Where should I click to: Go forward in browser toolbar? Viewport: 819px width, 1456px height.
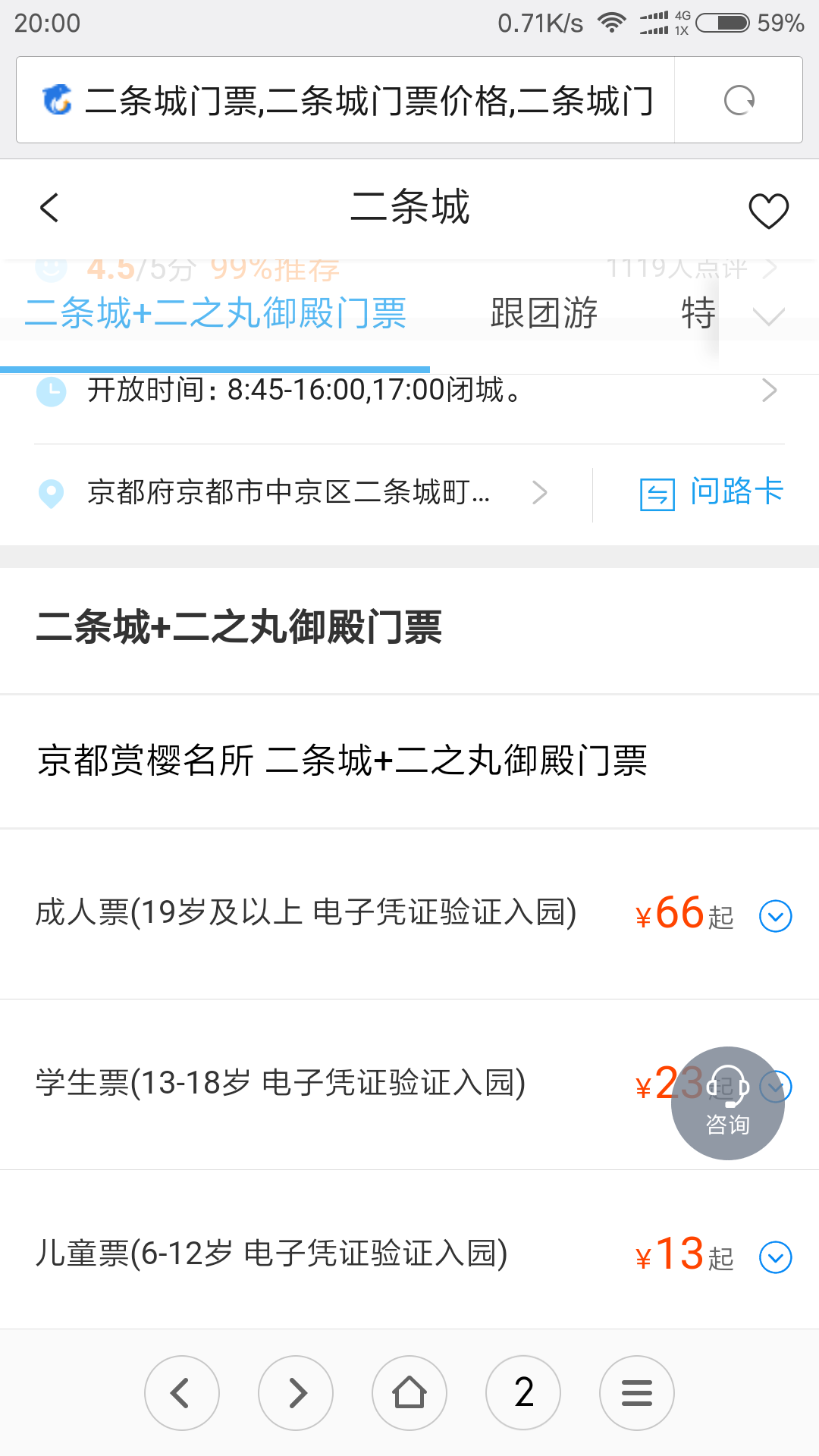point(296,1393)
